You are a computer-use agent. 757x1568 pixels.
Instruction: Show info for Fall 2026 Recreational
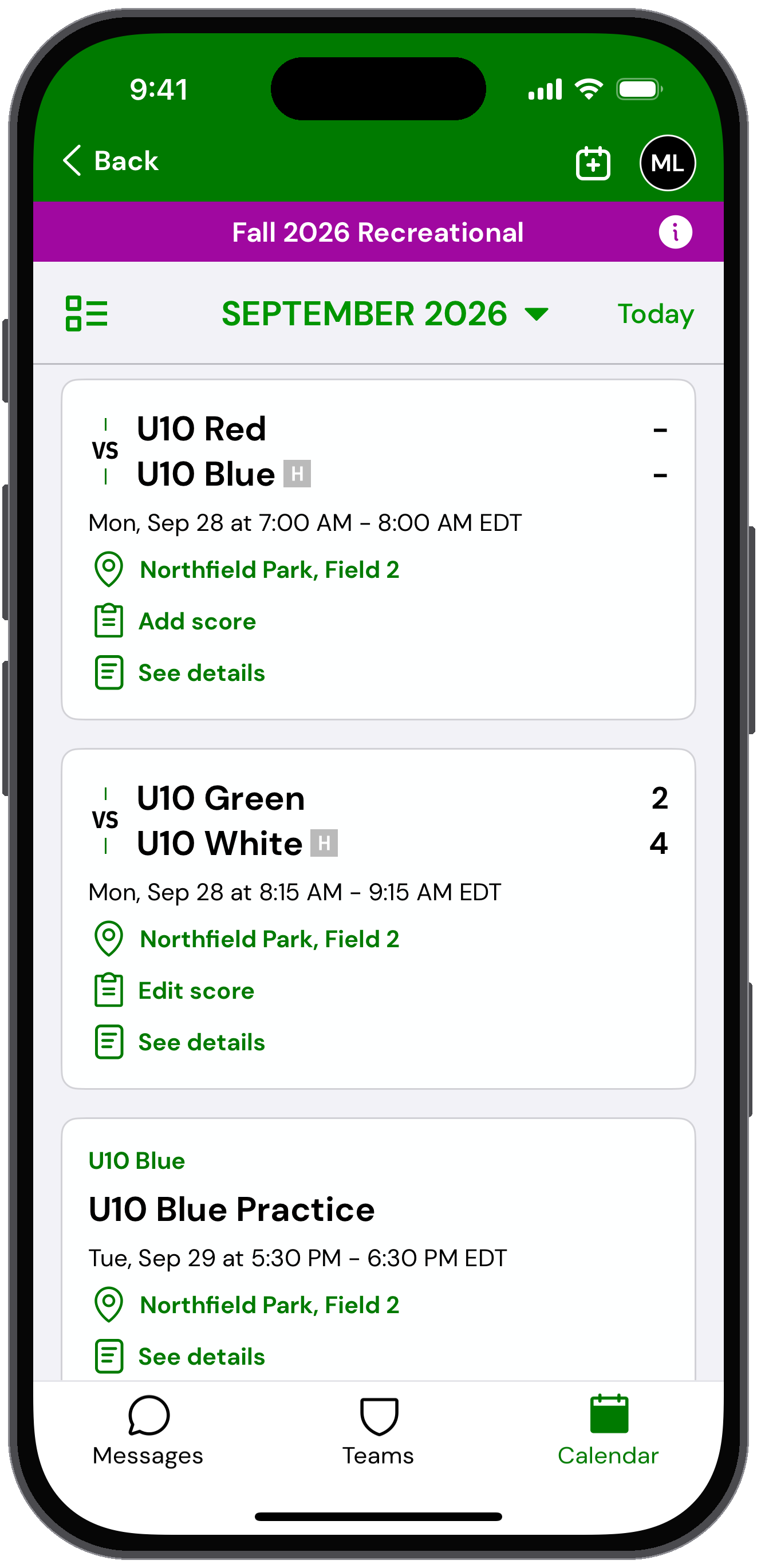pos(675,232)
